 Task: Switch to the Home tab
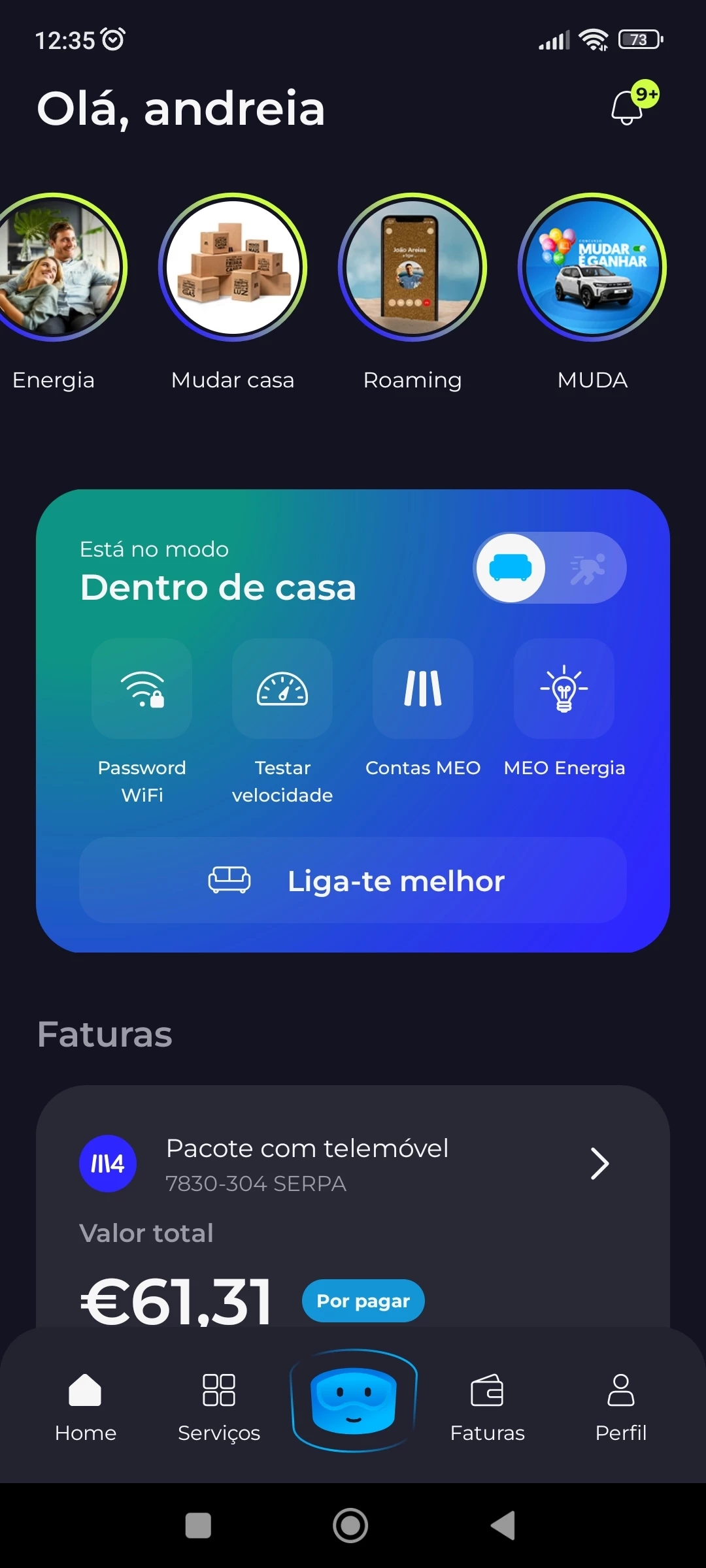tap(86, 1403)
